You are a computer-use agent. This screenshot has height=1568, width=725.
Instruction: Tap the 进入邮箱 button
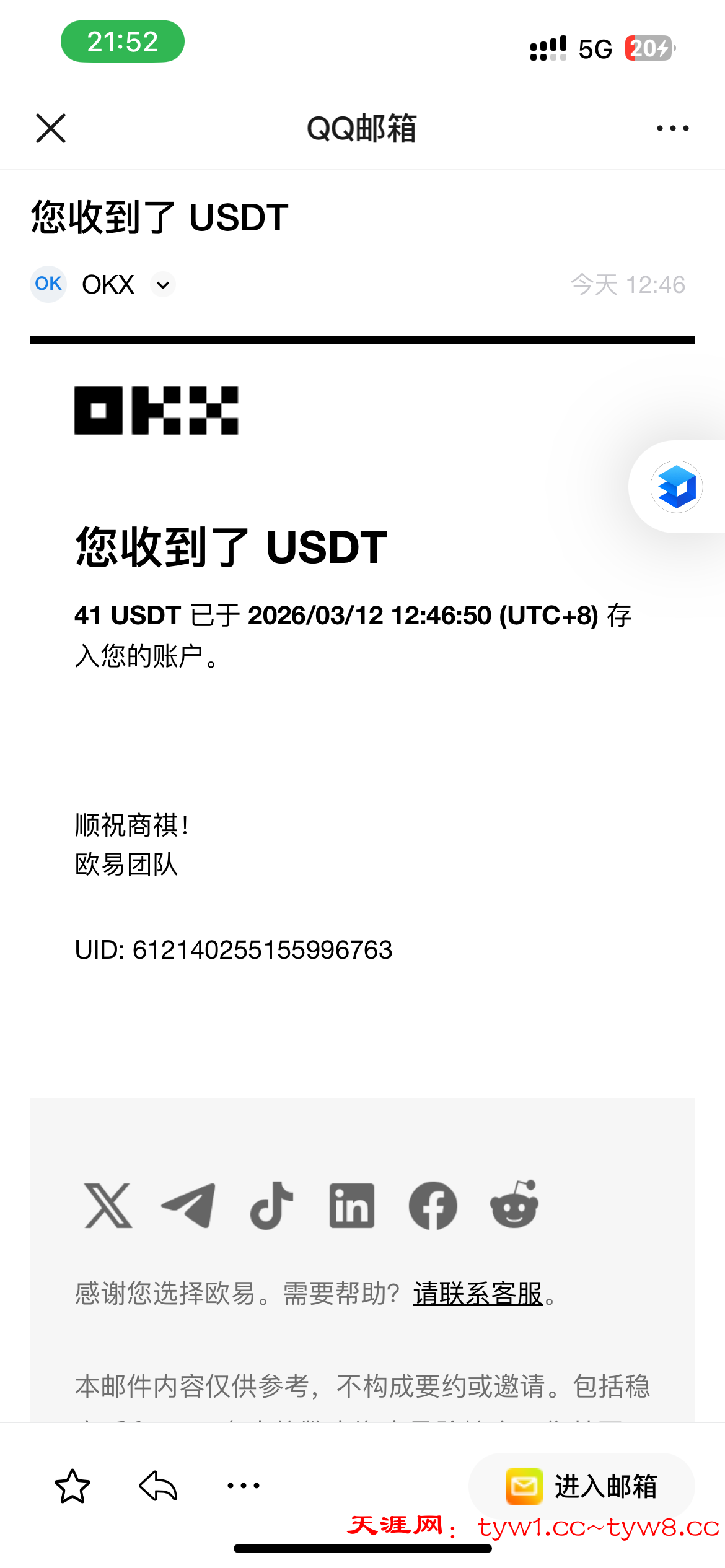pos(581,1486)
